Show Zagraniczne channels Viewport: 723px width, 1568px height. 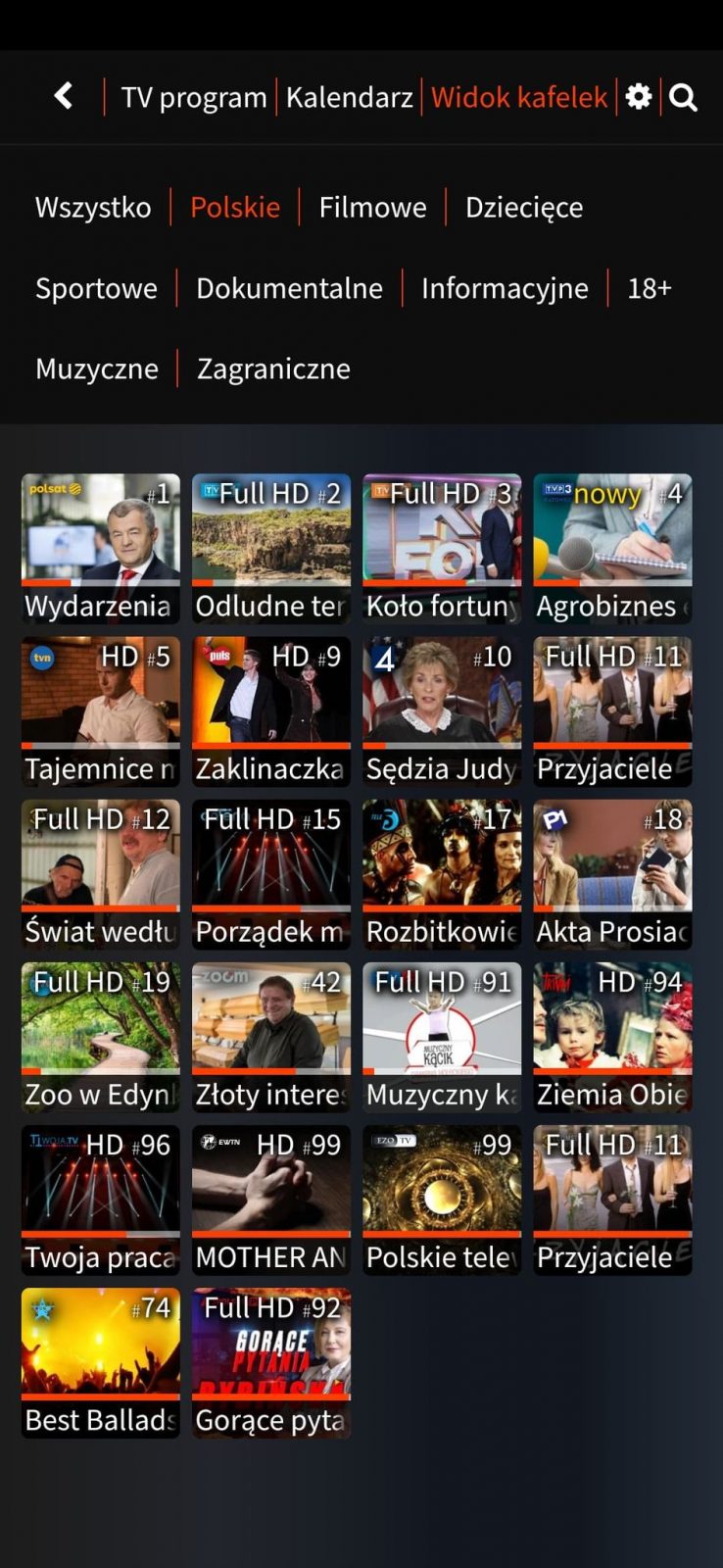pyautogui.click(x=273, y=368)
